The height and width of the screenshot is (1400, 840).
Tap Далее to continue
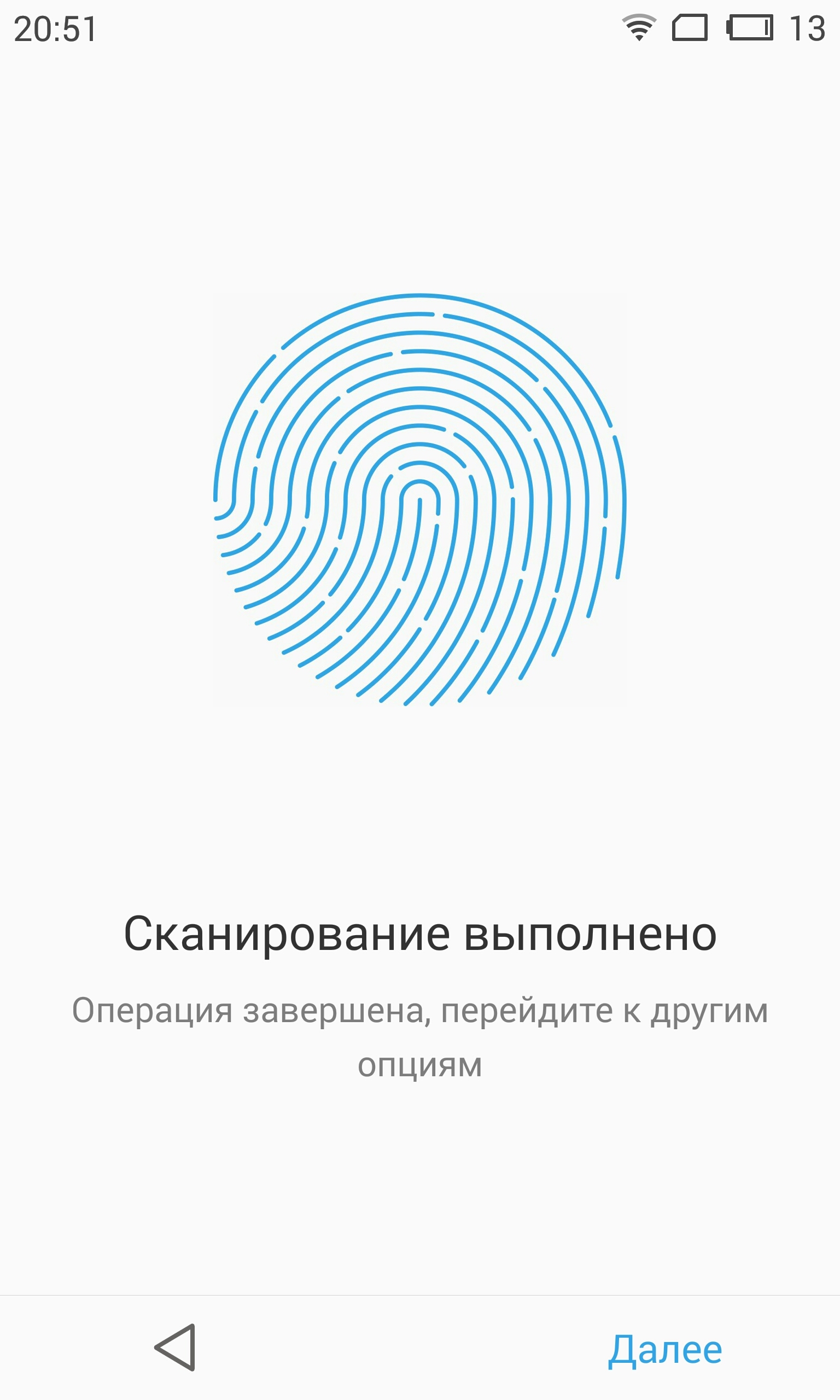pos(665,1350)
